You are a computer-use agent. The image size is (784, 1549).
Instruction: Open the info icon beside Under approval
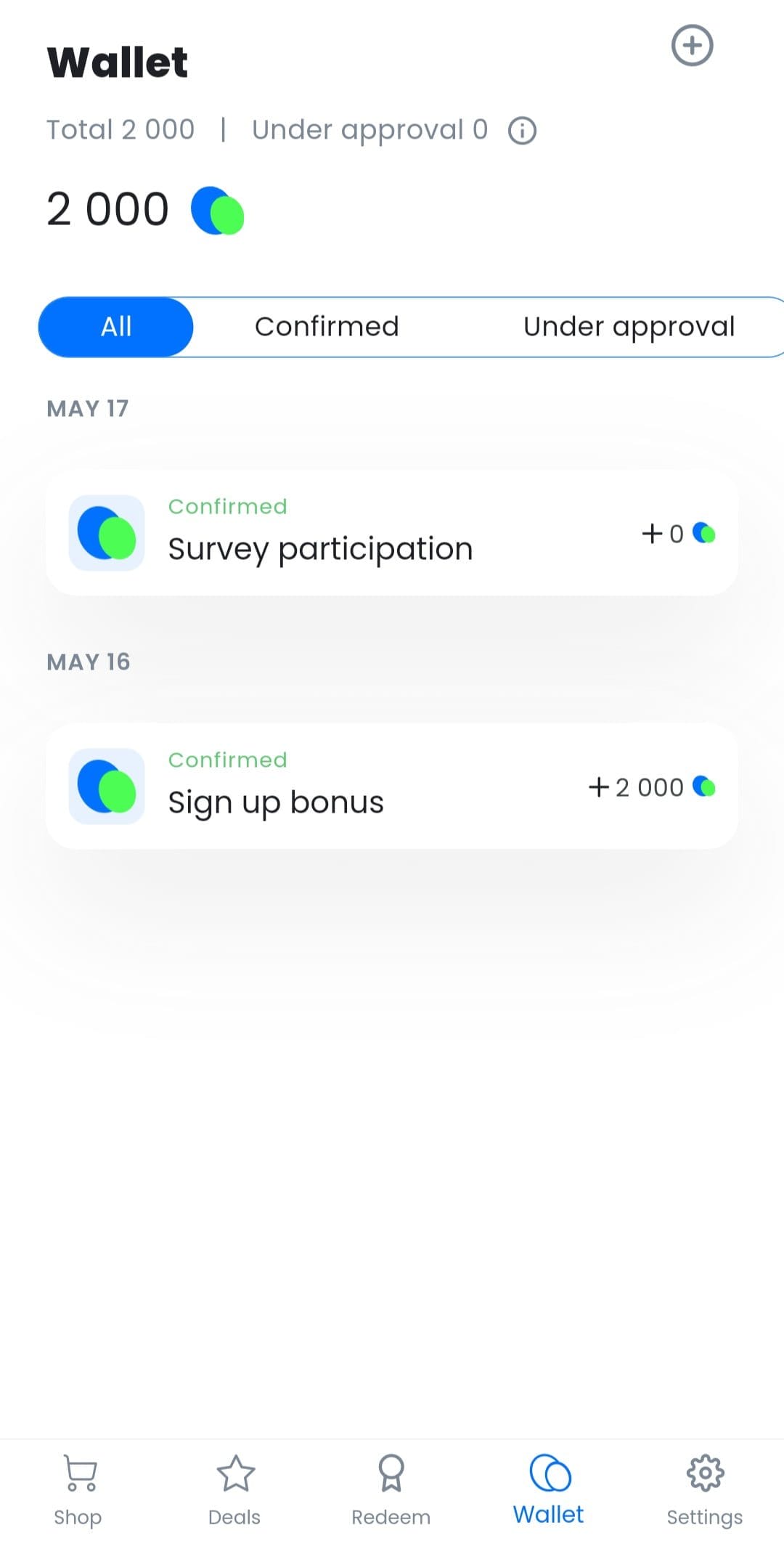[x=522, y=131]
